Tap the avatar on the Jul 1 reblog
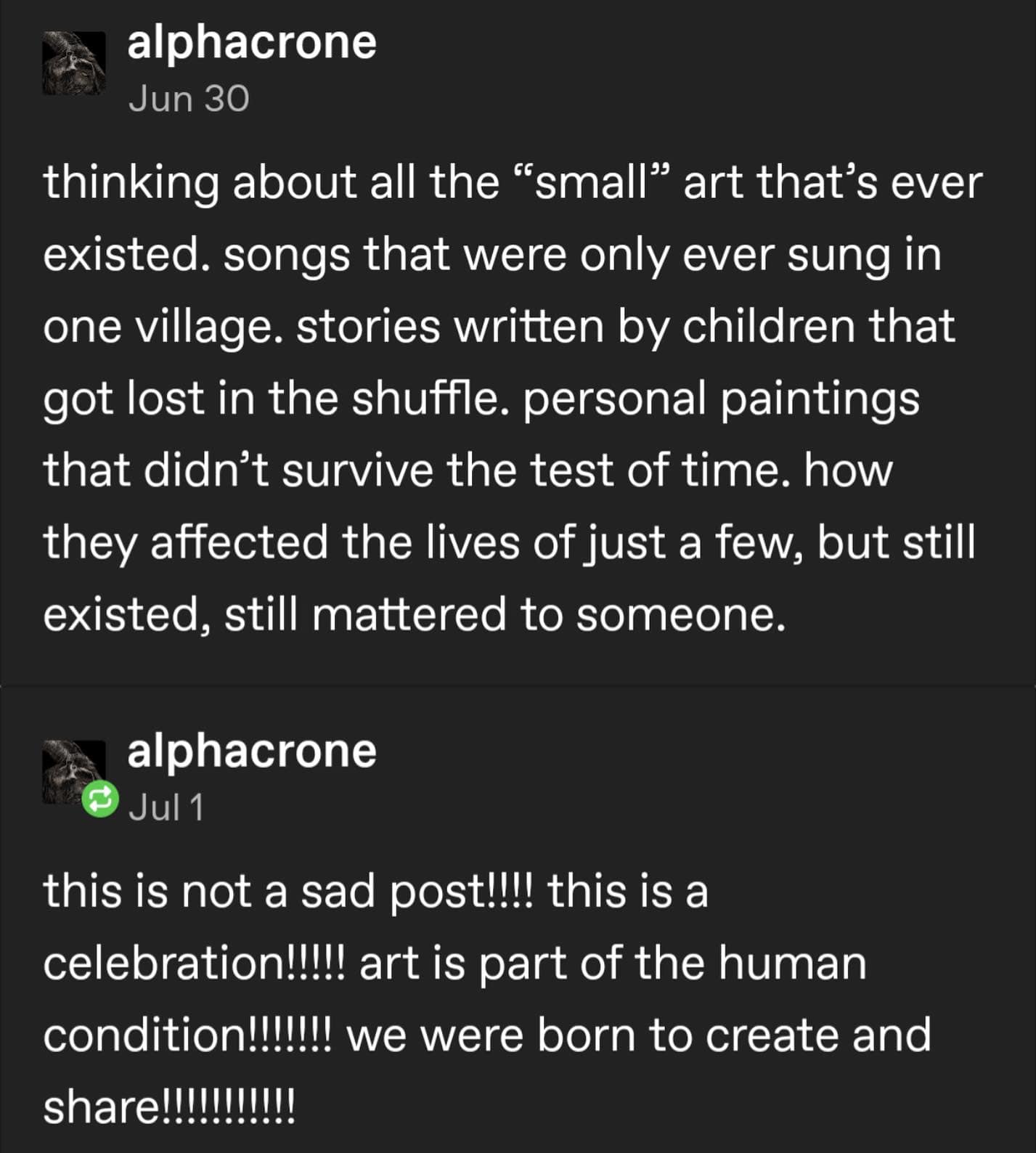Screen dimensions: 1036x1153 pos(73,771)
